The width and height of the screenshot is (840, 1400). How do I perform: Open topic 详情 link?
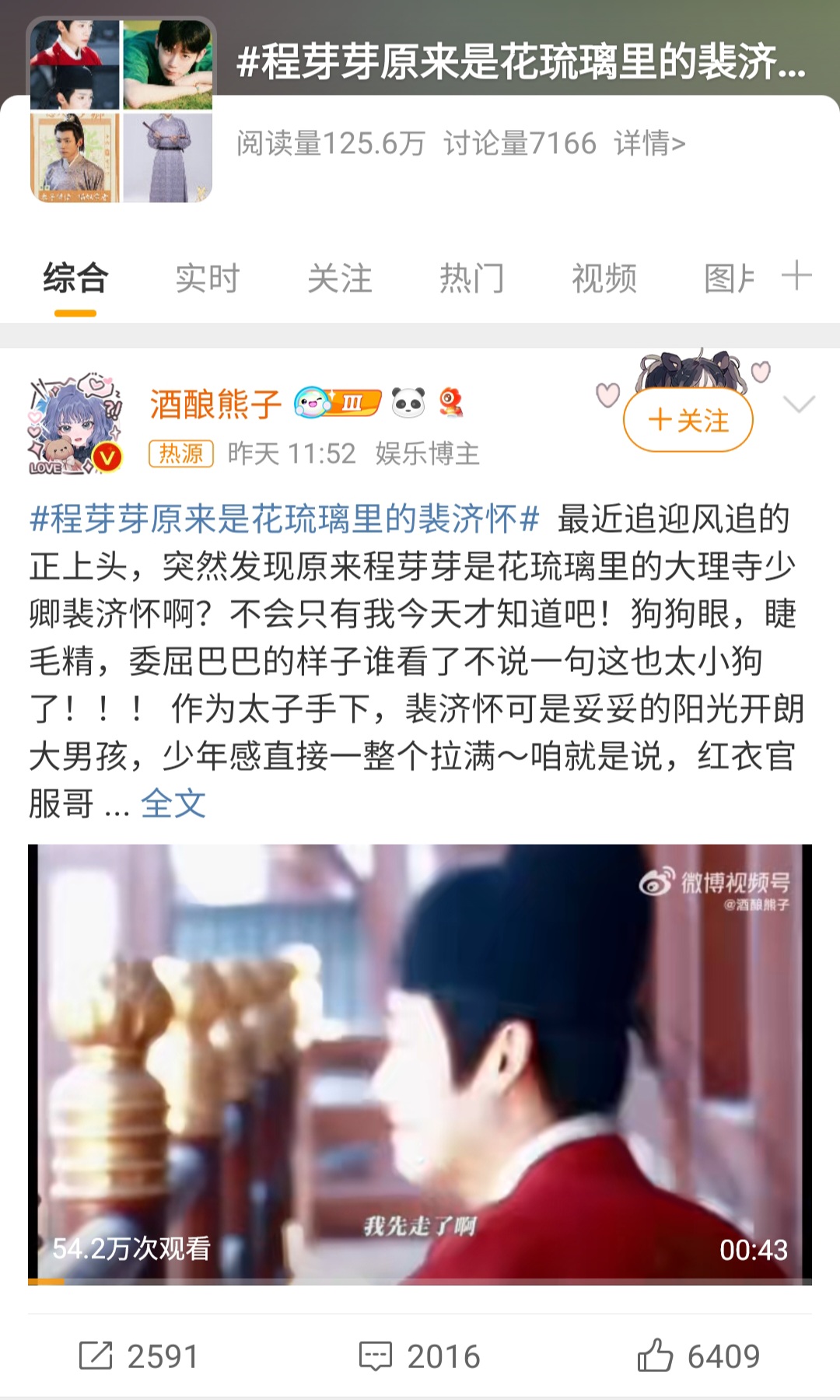coord(649,144)
